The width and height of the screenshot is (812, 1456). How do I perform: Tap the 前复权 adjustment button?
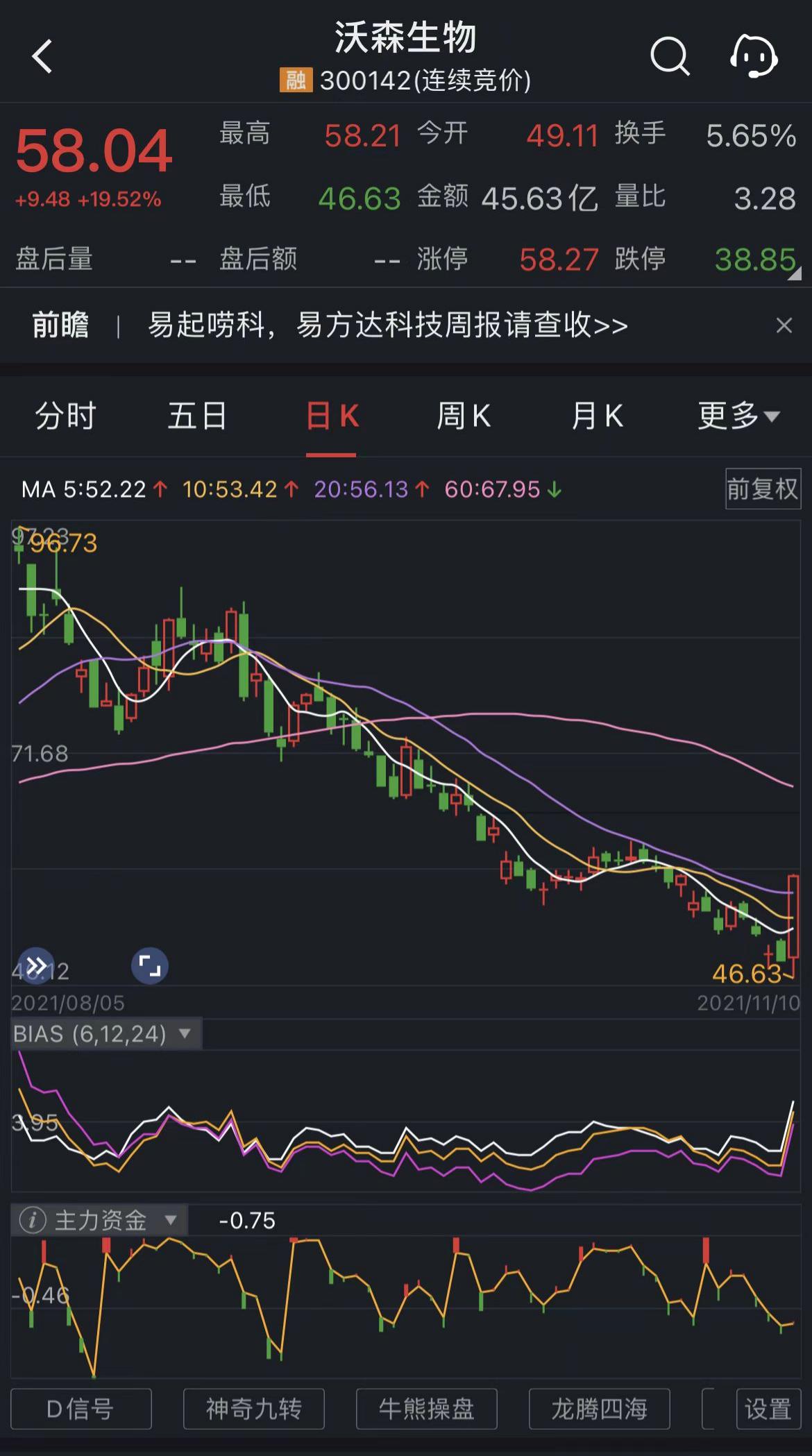point(763,489)
